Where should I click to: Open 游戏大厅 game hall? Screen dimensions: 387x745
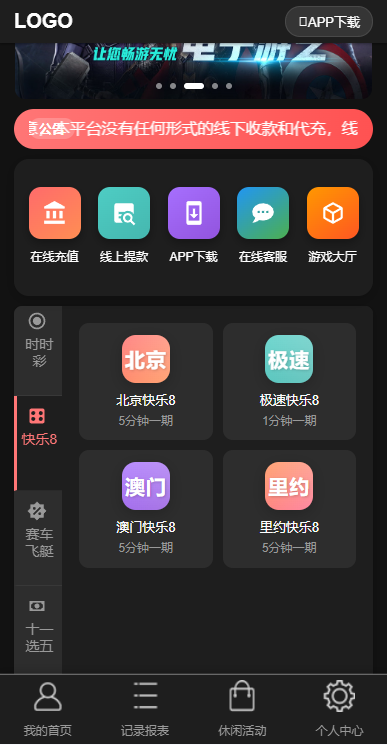(x=332, y=225)
